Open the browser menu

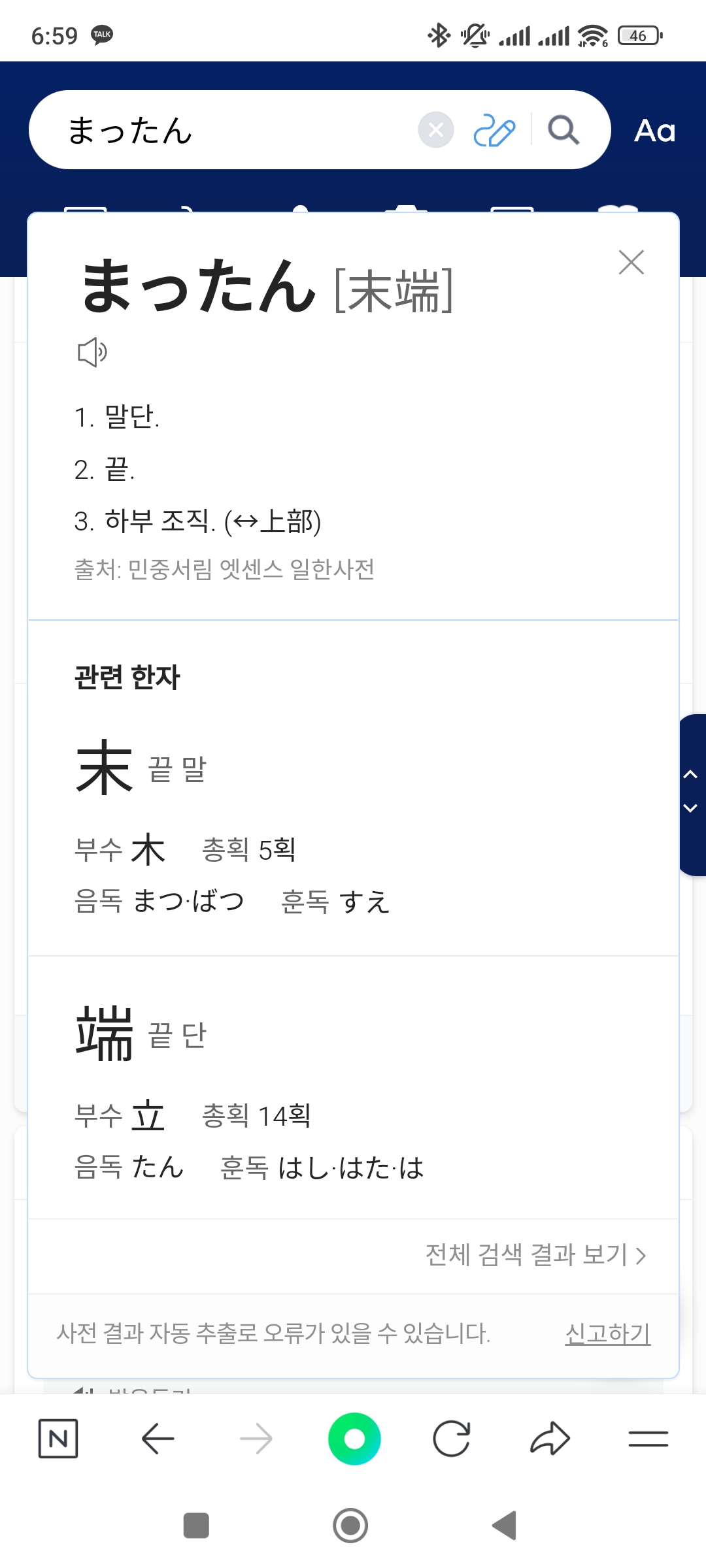[648, 1439]
